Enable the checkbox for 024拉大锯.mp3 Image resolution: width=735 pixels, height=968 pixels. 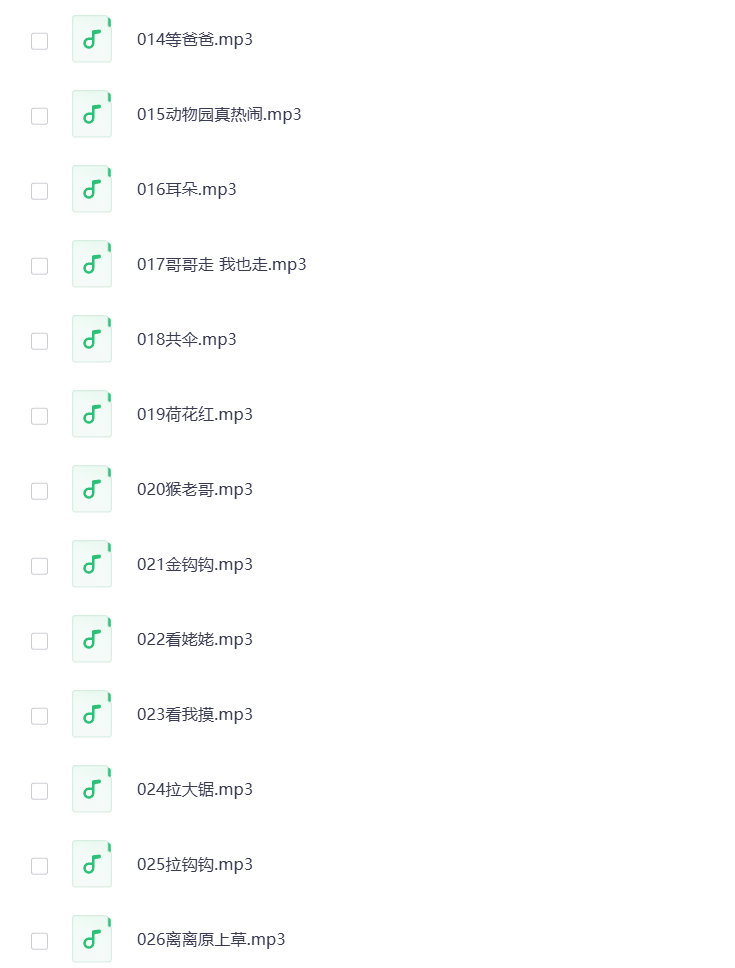(x=39, y=791)
